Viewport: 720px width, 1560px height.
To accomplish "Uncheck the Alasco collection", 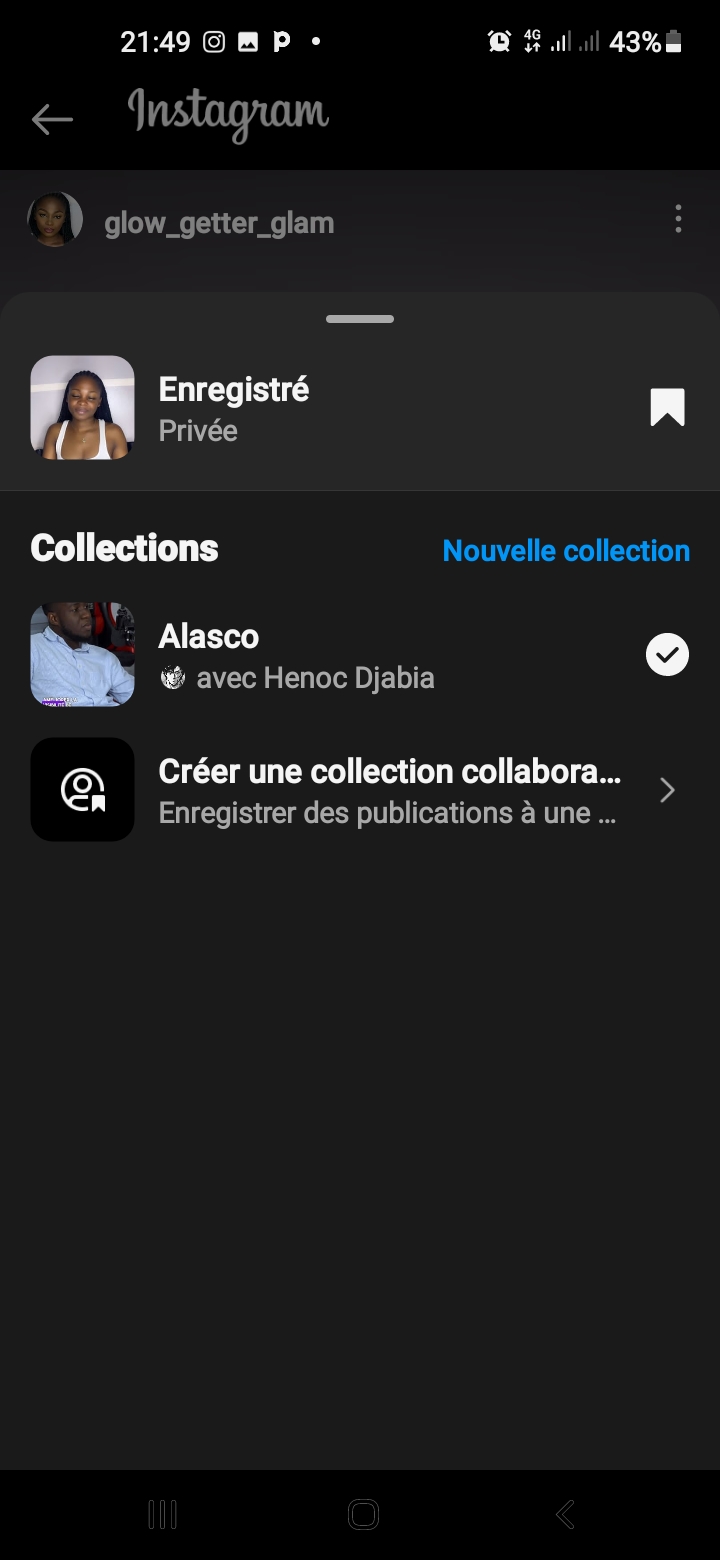I will 667,655.
